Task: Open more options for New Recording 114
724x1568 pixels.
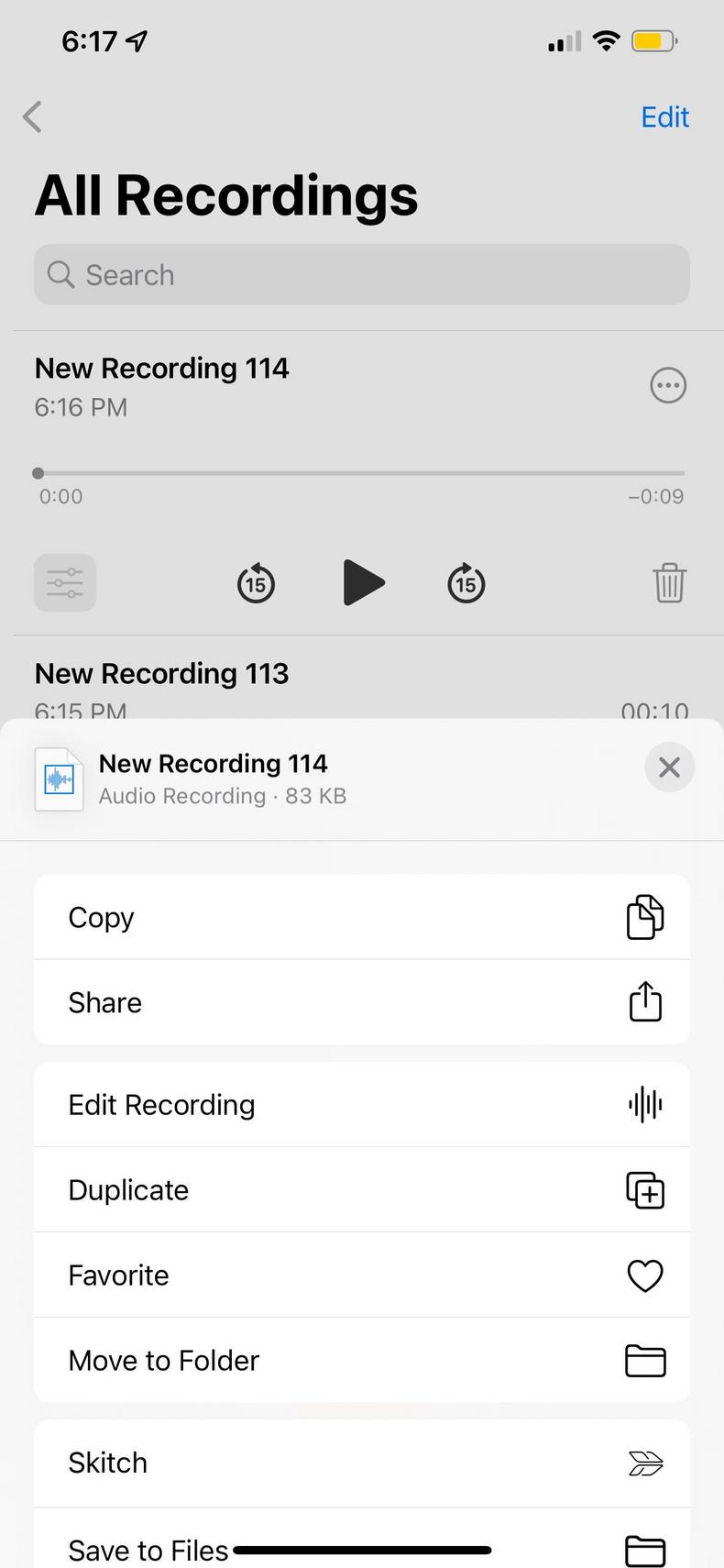Action: [668, 385]
